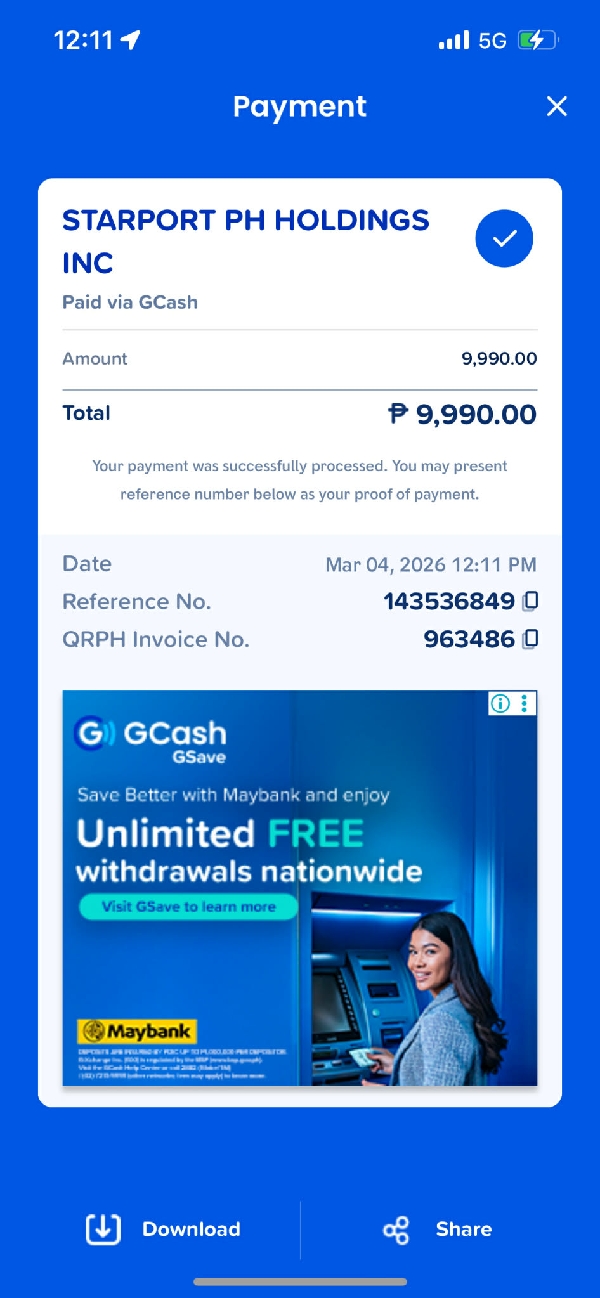Download the payment receipt
Screen dimensions: 600x1298
pos(163,1229)
